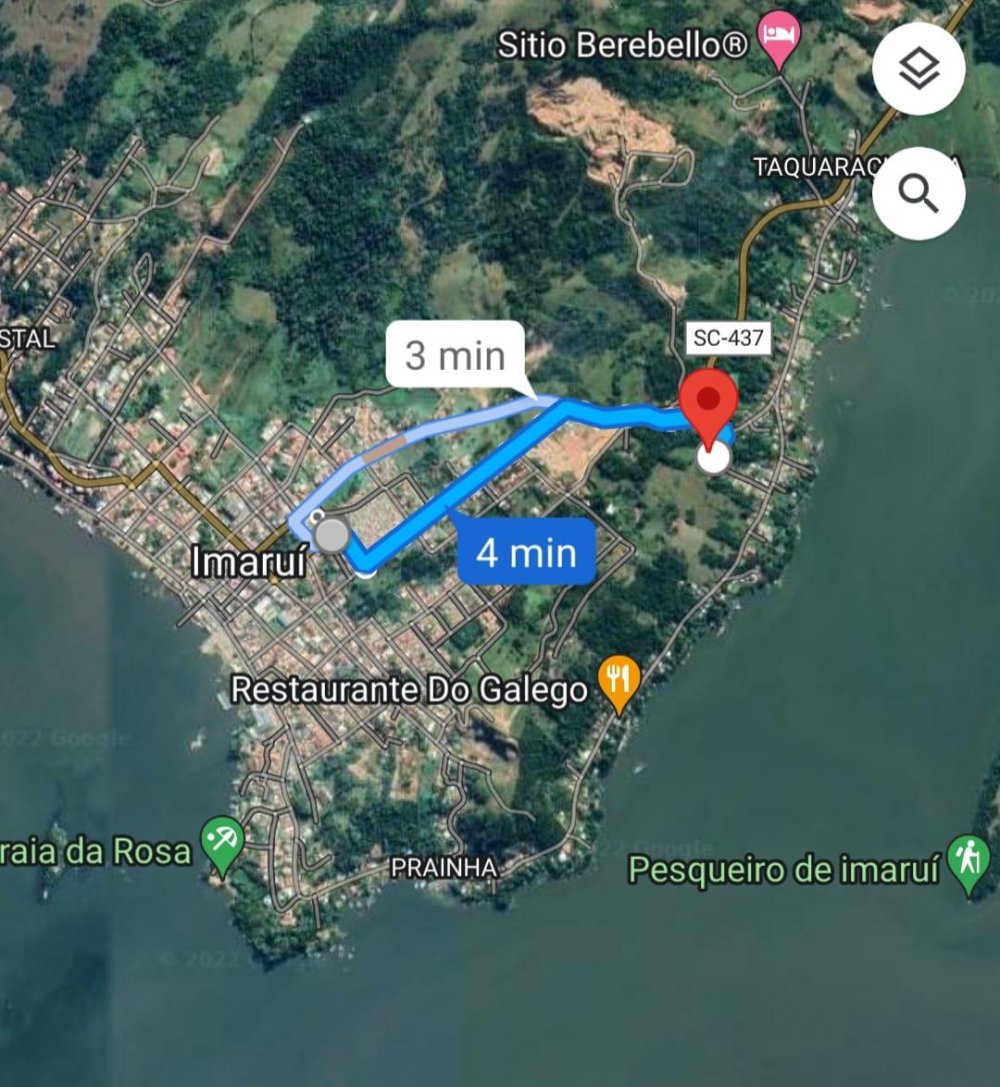This screenshot has width=1000, height=1087.
Task: Select the 4 min route label
Action: click(526, 551)
